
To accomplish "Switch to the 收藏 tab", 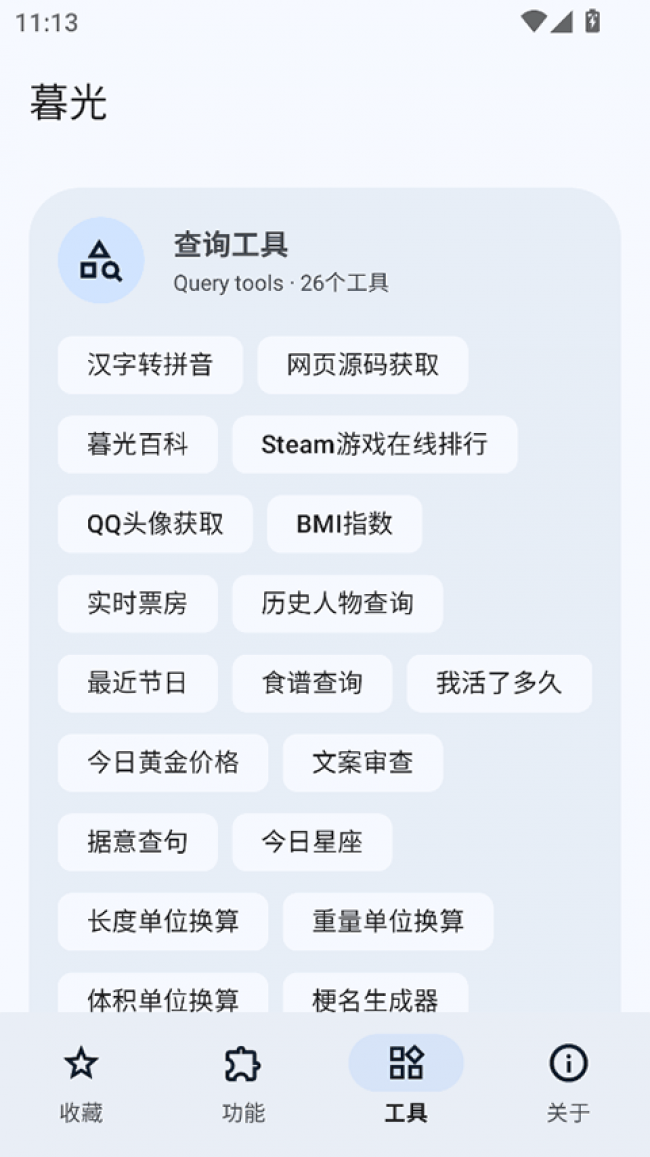I will click(81, 1084).
